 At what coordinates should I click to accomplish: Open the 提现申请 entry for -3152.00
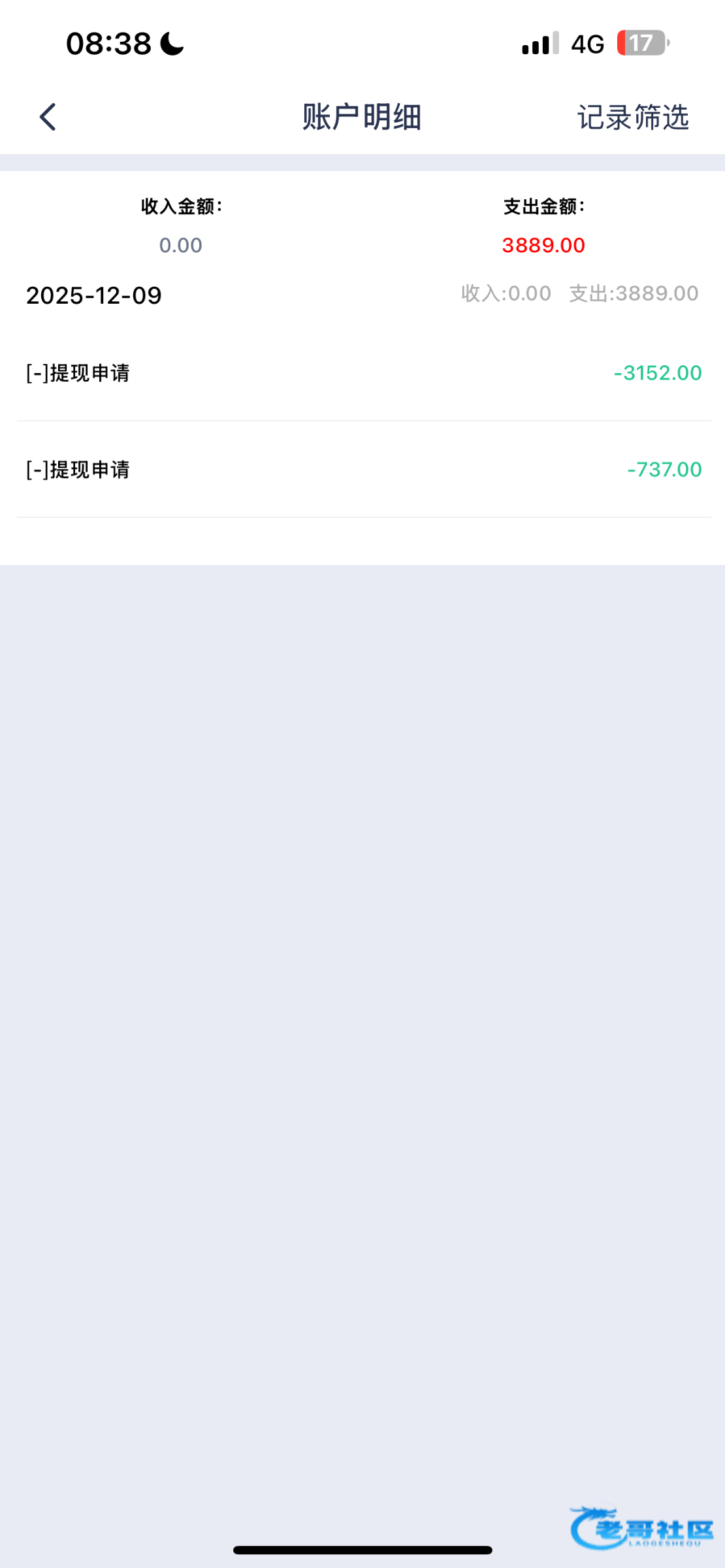[x=362, y=373]
